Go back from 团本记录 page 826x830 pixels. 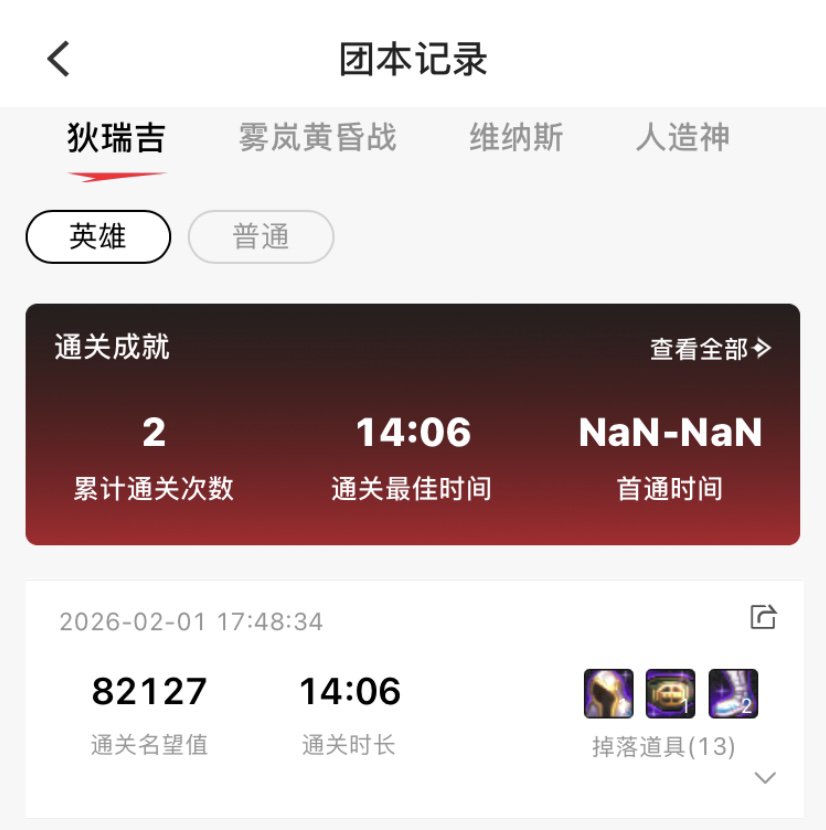59,59
